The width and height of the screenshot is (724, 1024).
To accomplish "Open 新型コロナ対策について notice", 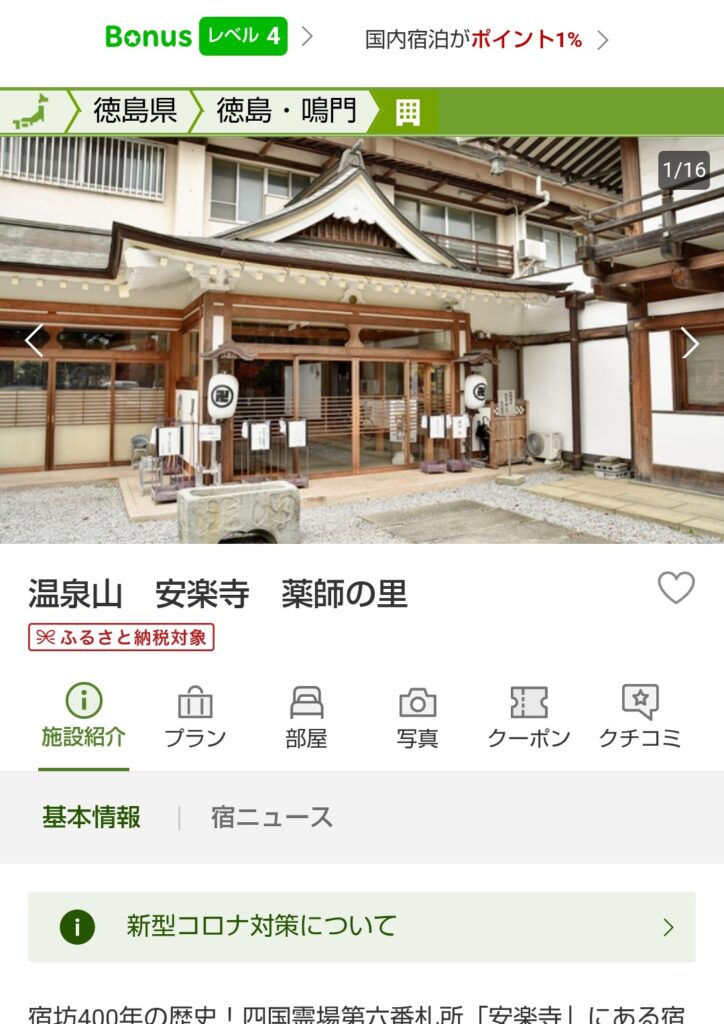I will [x=361, y=927].
